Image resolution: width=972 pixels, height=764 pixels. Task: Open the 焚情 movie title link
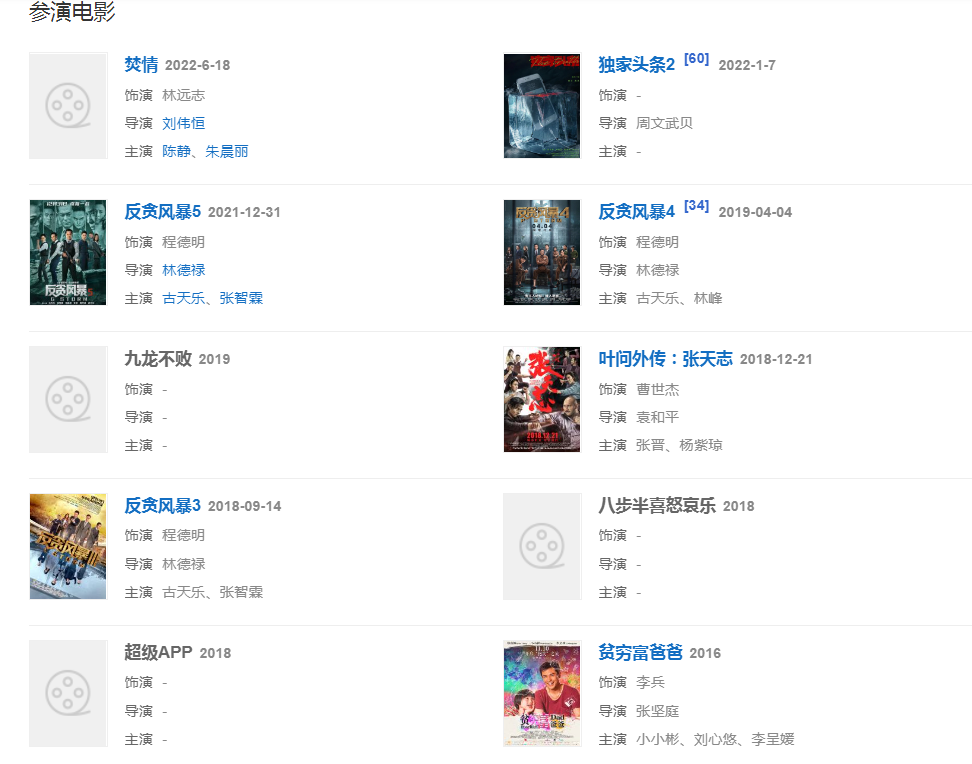(141, 65)
